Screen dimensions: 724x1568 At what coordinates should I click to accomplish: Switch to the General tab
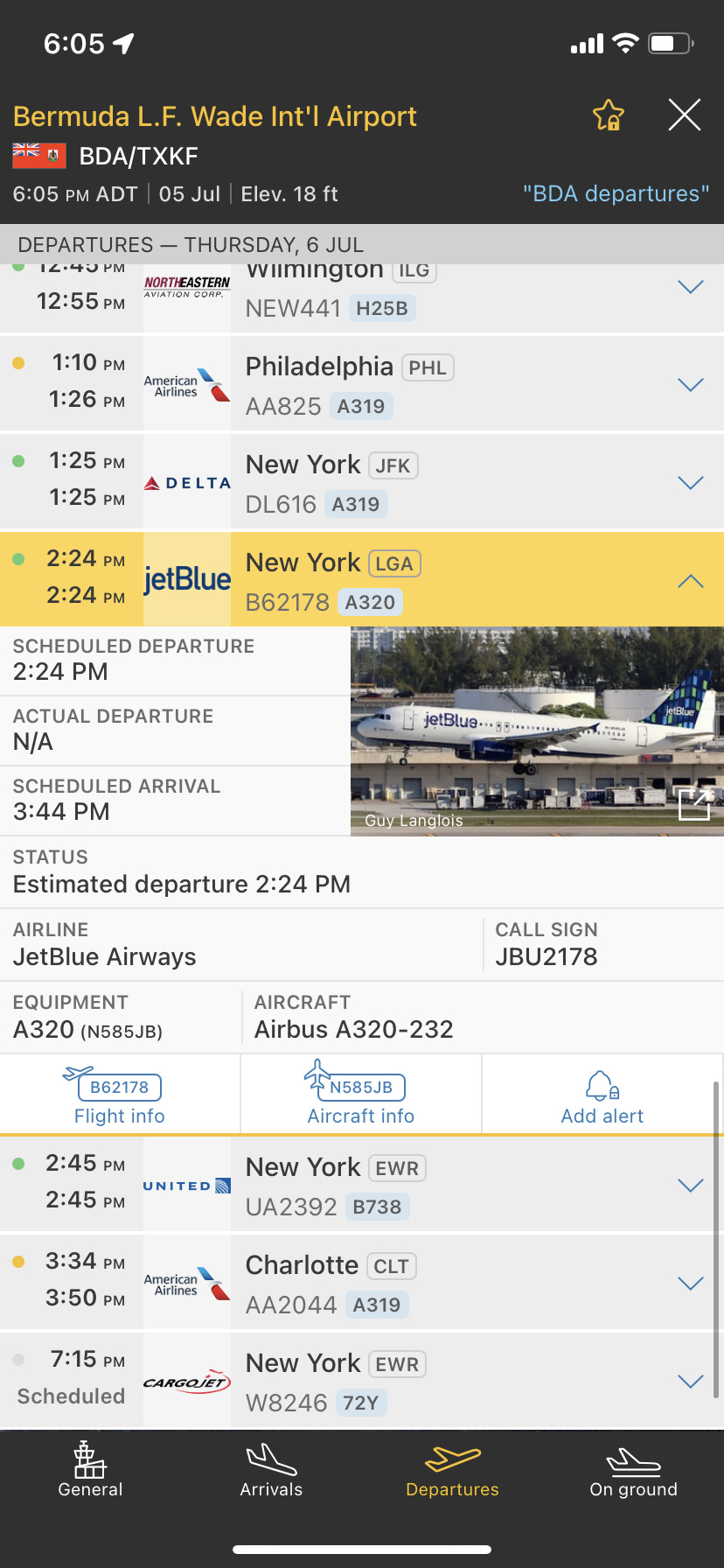tap(90, 1469)
